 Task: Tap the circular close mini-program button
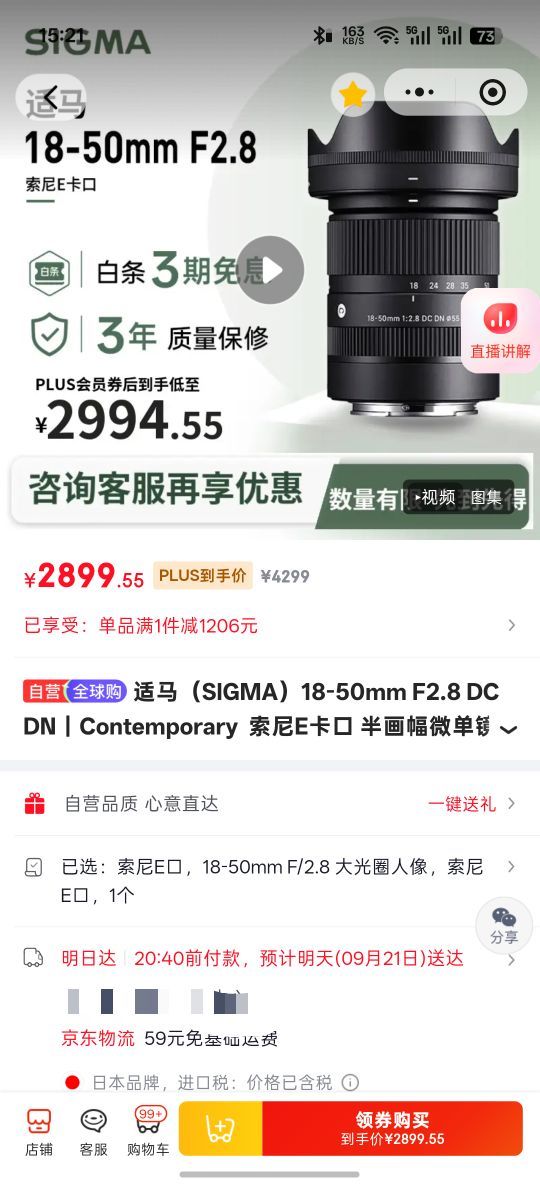[x=492, y=92]
